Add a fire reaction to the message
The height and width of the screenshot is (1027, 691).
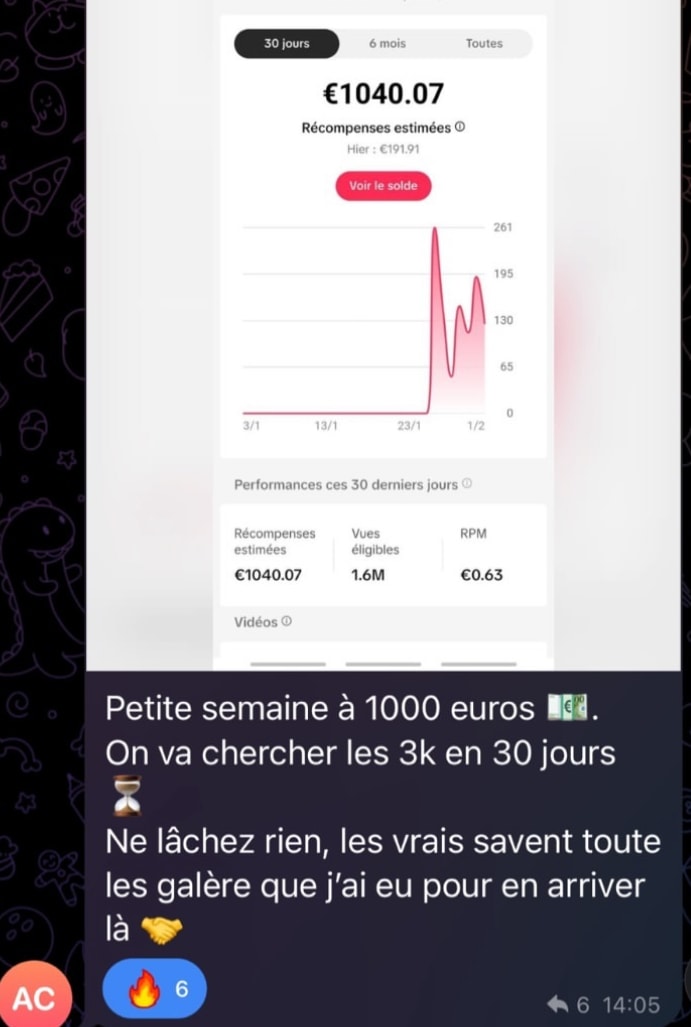pyautogui.click(x=154, y=992)
